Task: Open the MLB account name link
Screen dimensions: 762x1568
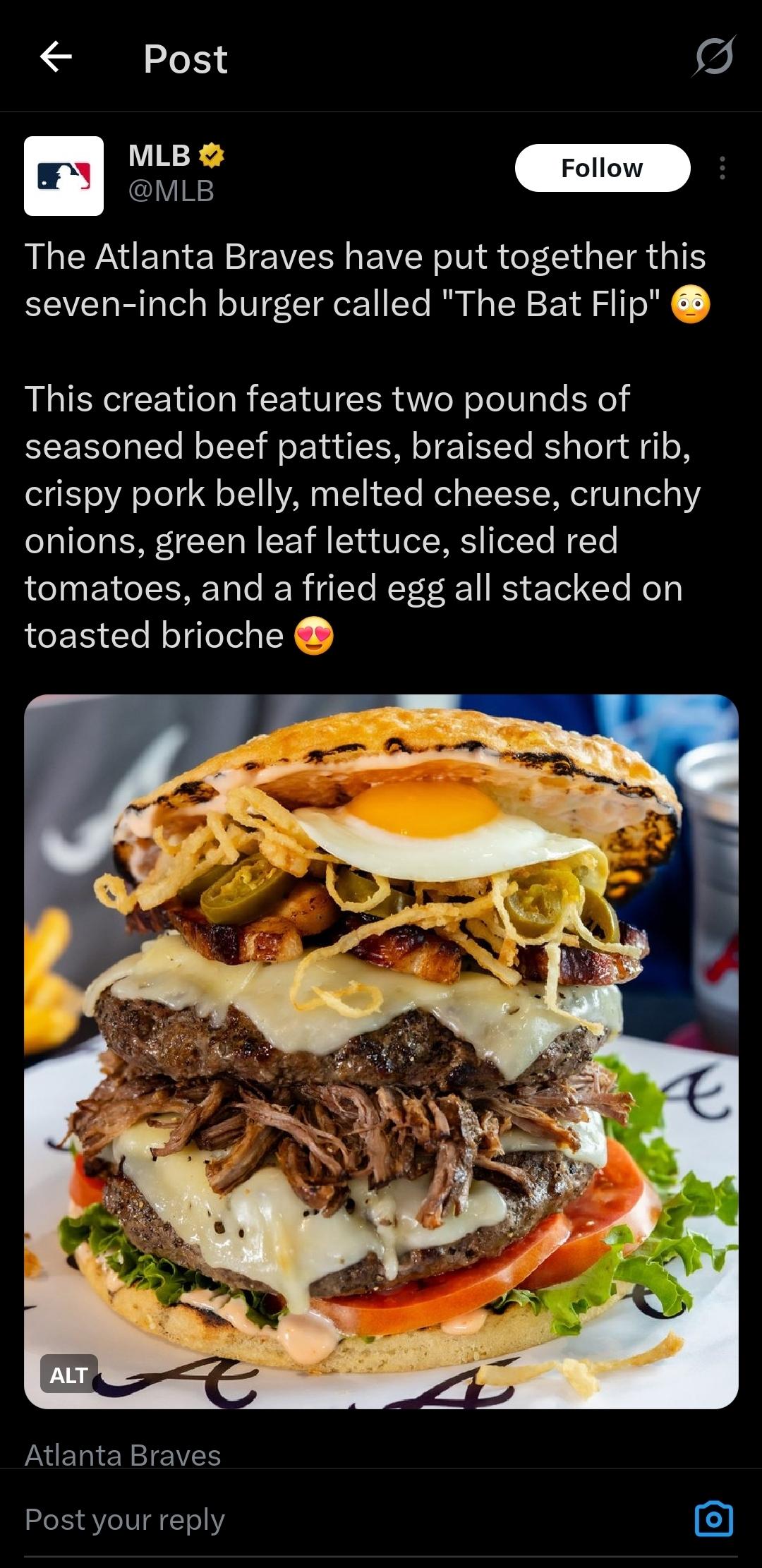Action: 159,156
